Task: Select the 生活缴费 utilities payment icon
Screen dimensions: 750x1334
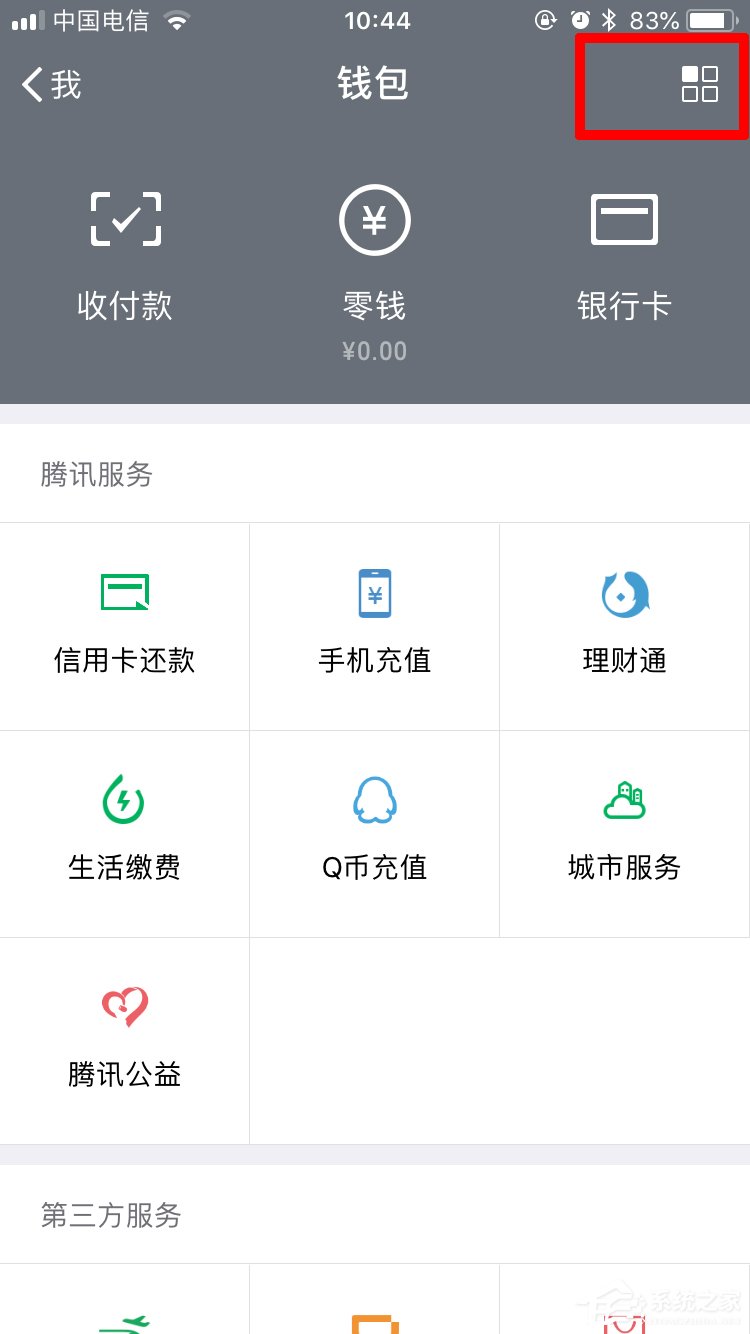Action: pyautogui.click(x=125, y=800)
